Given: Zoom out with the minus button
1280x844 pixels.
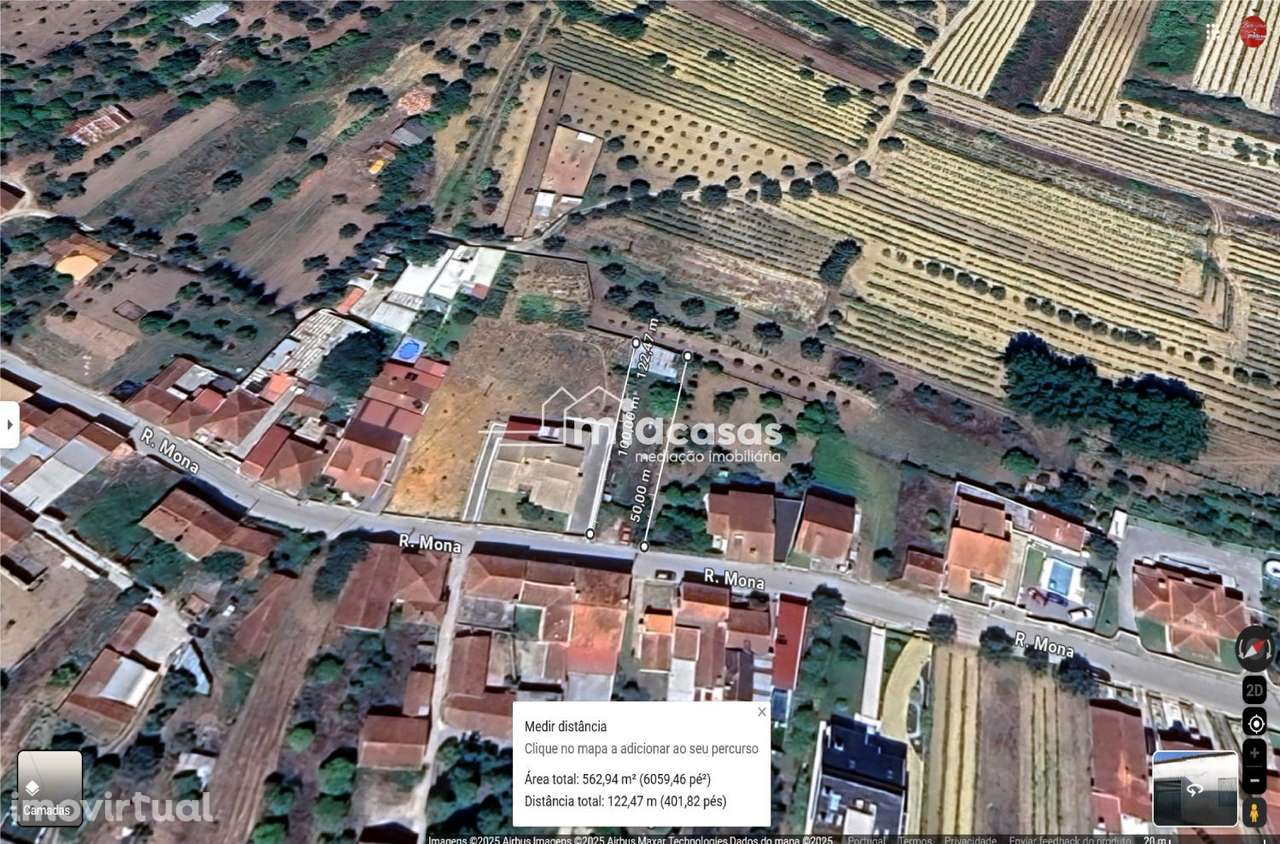Looking at the screenshot, I should [x=1254, y=781].
